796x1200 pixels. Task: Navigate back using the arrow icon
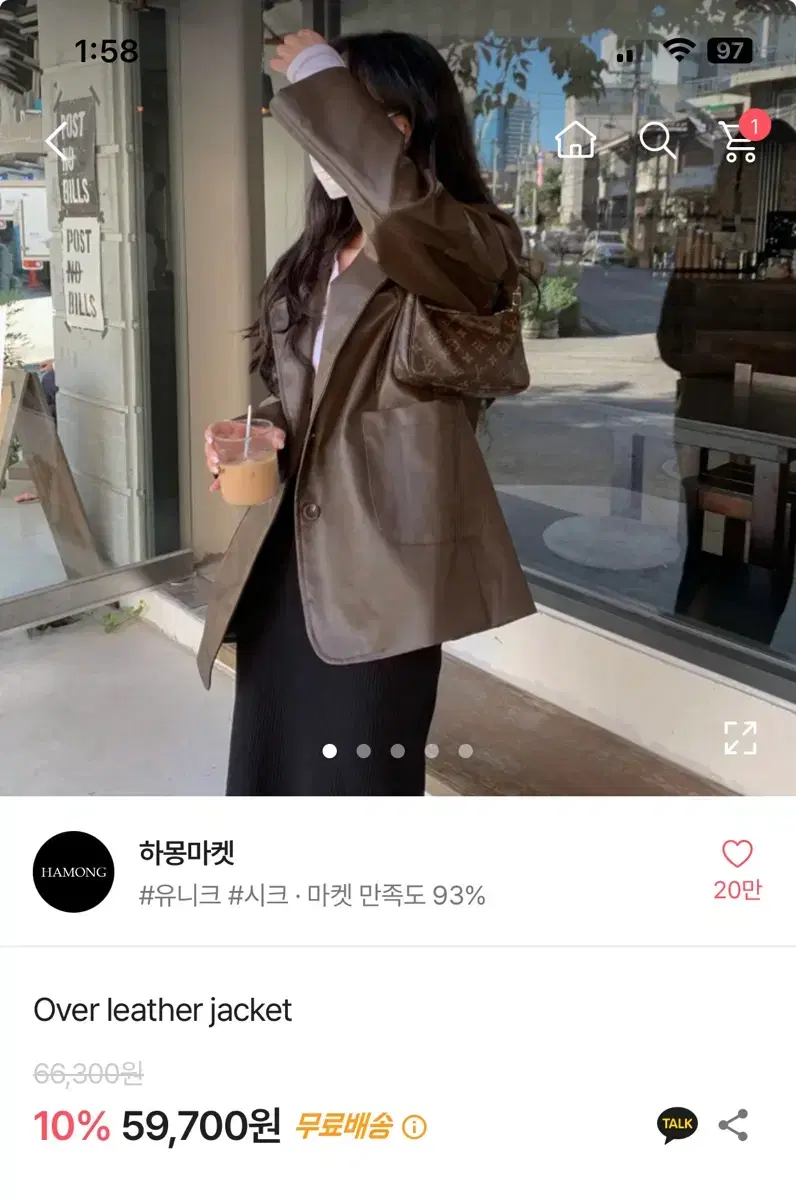click(54, 140)
